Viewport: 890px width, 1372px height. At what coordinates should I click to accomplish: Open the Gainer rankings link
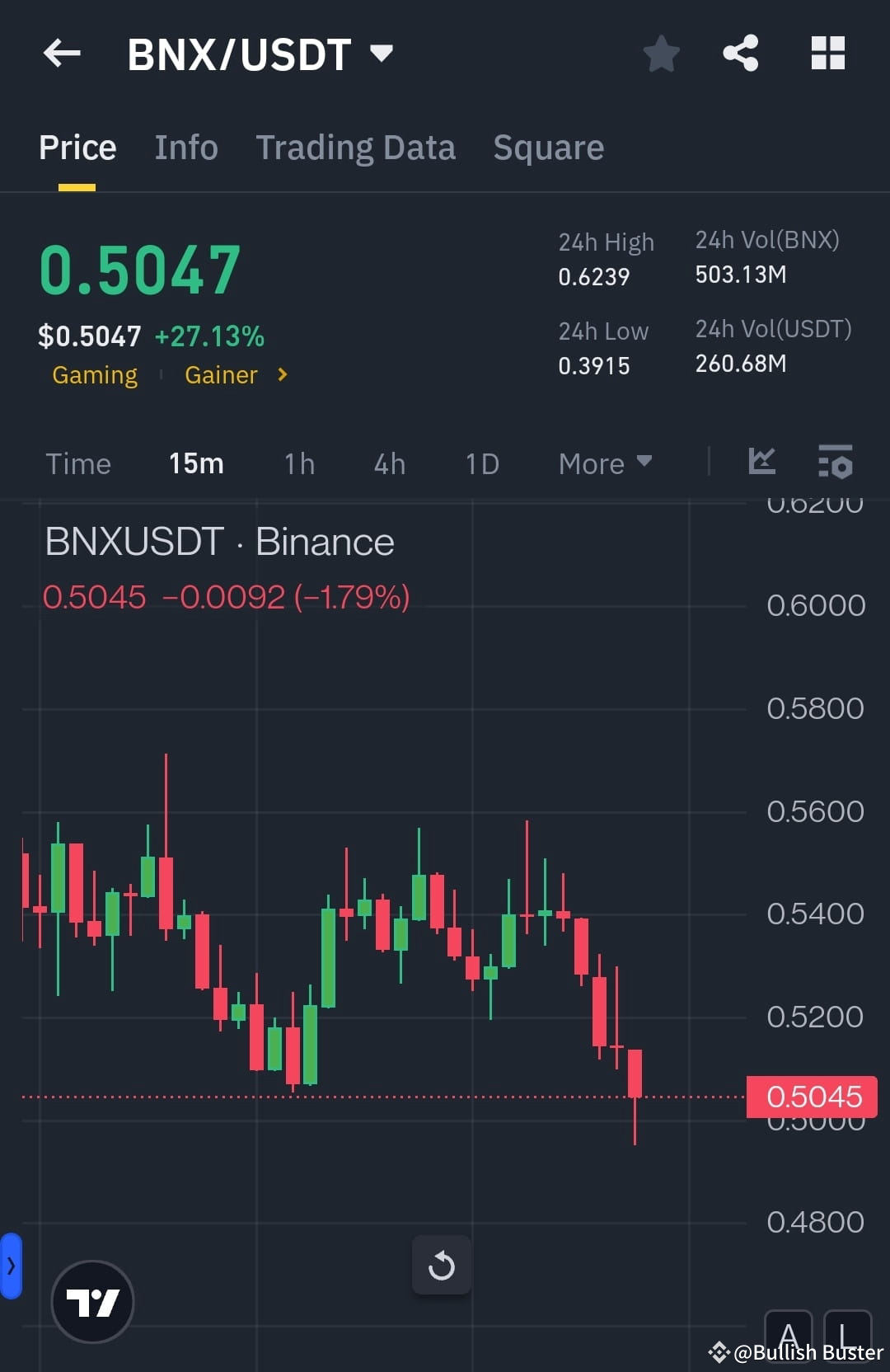[x=221, y=375]
